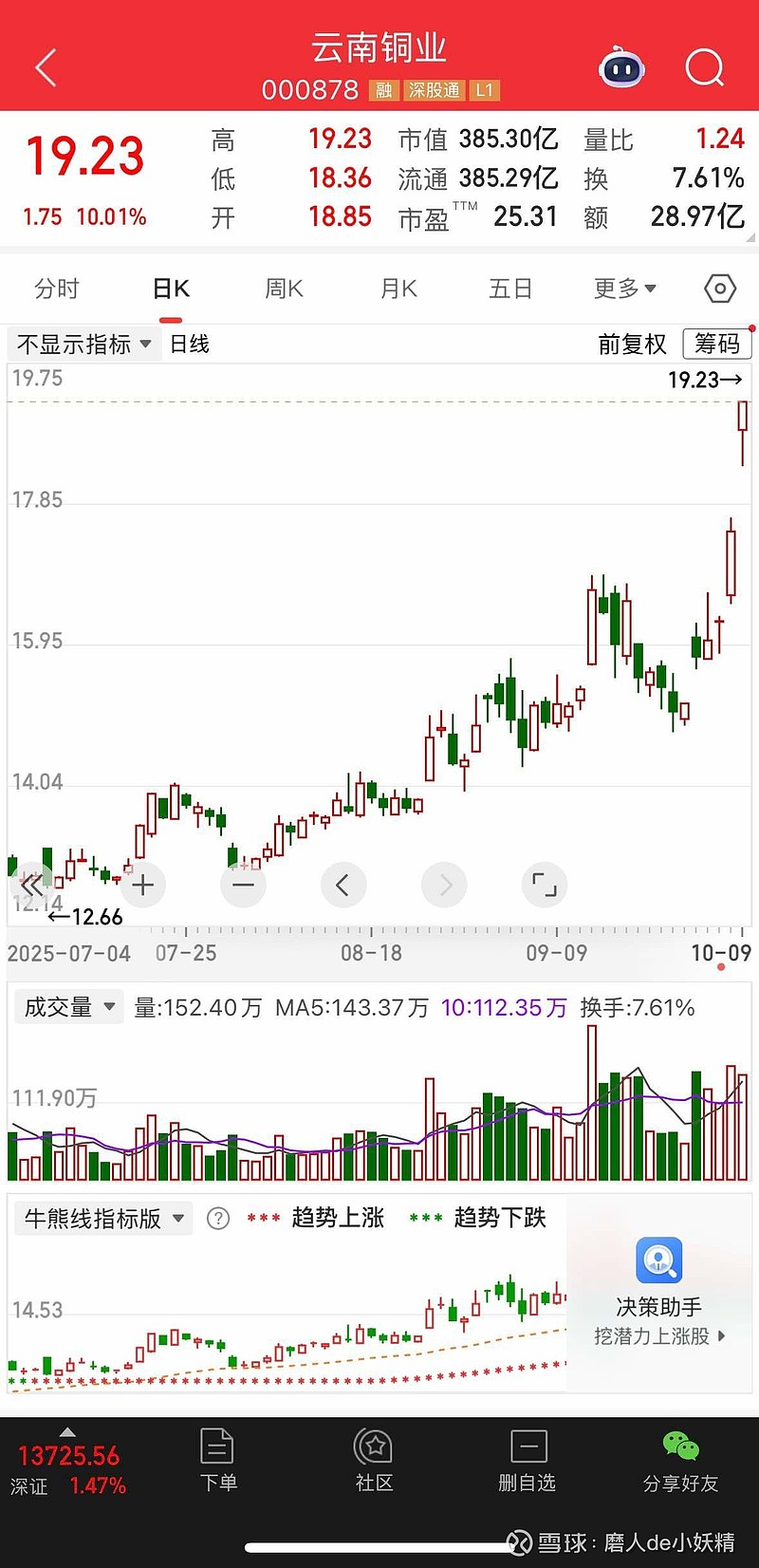Tap the back arrow at top left
Screen dimensions: 759x1568
coord(45,67)
